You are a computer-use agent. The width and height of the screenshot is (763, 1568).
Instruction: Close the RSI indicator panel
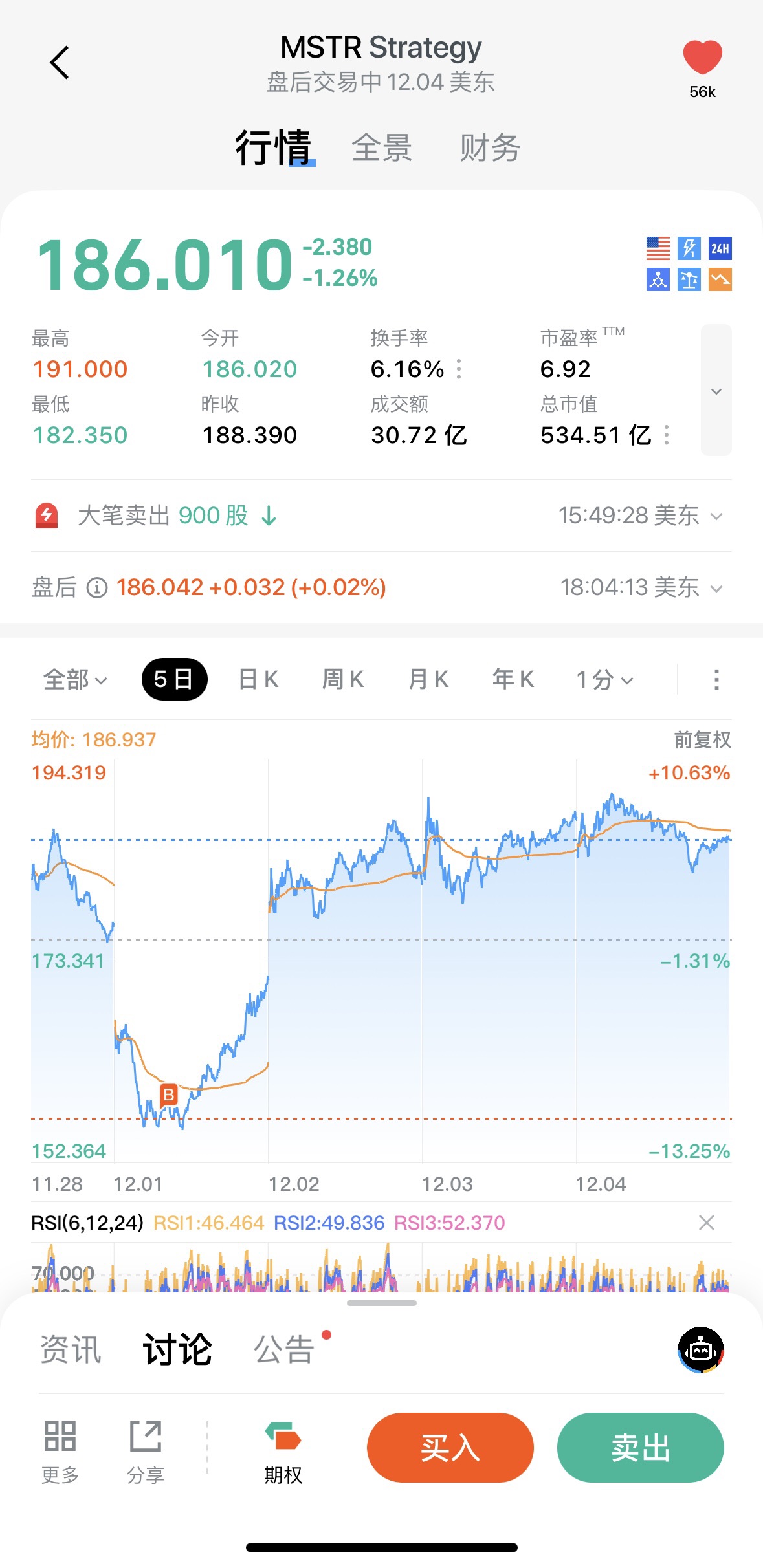pos(707,1223)
